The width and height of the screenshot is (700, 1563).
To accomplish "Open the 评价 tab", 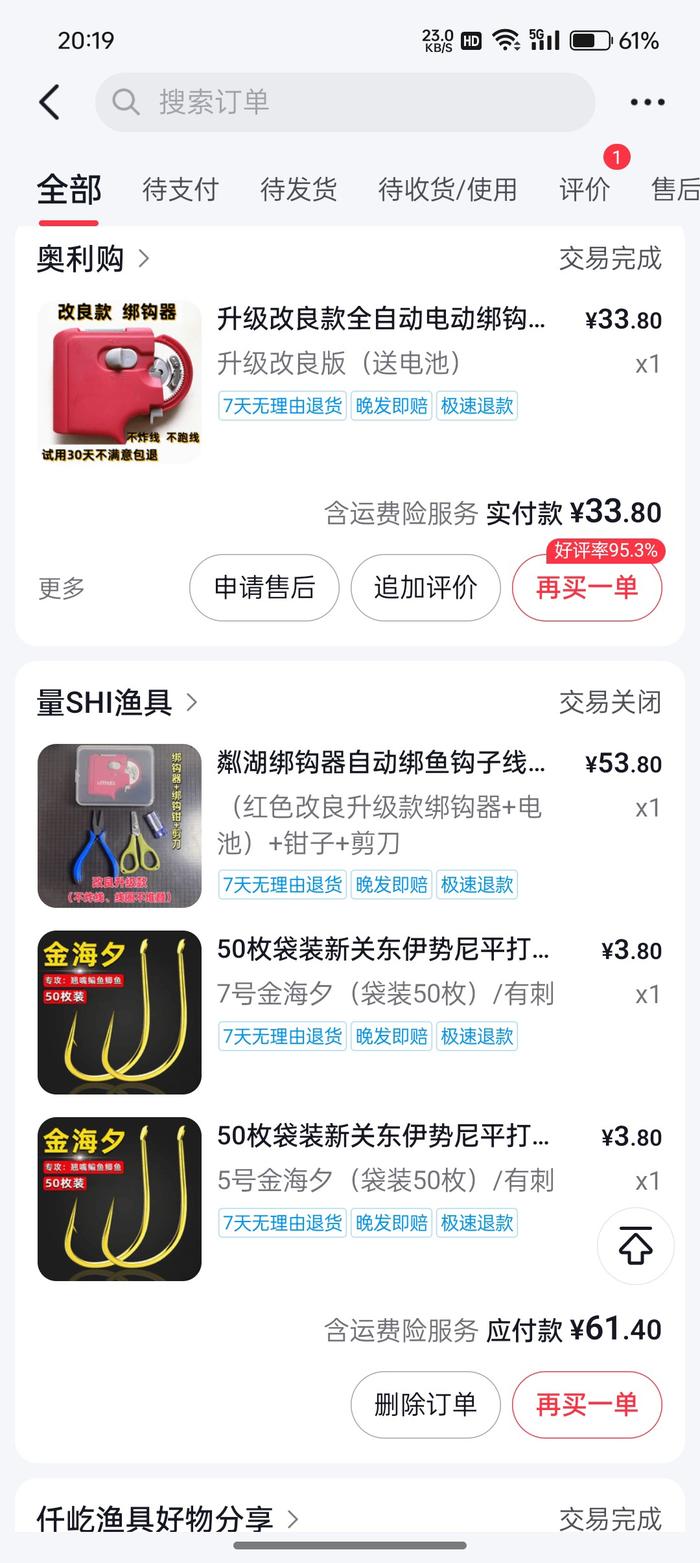I will 584,189.
